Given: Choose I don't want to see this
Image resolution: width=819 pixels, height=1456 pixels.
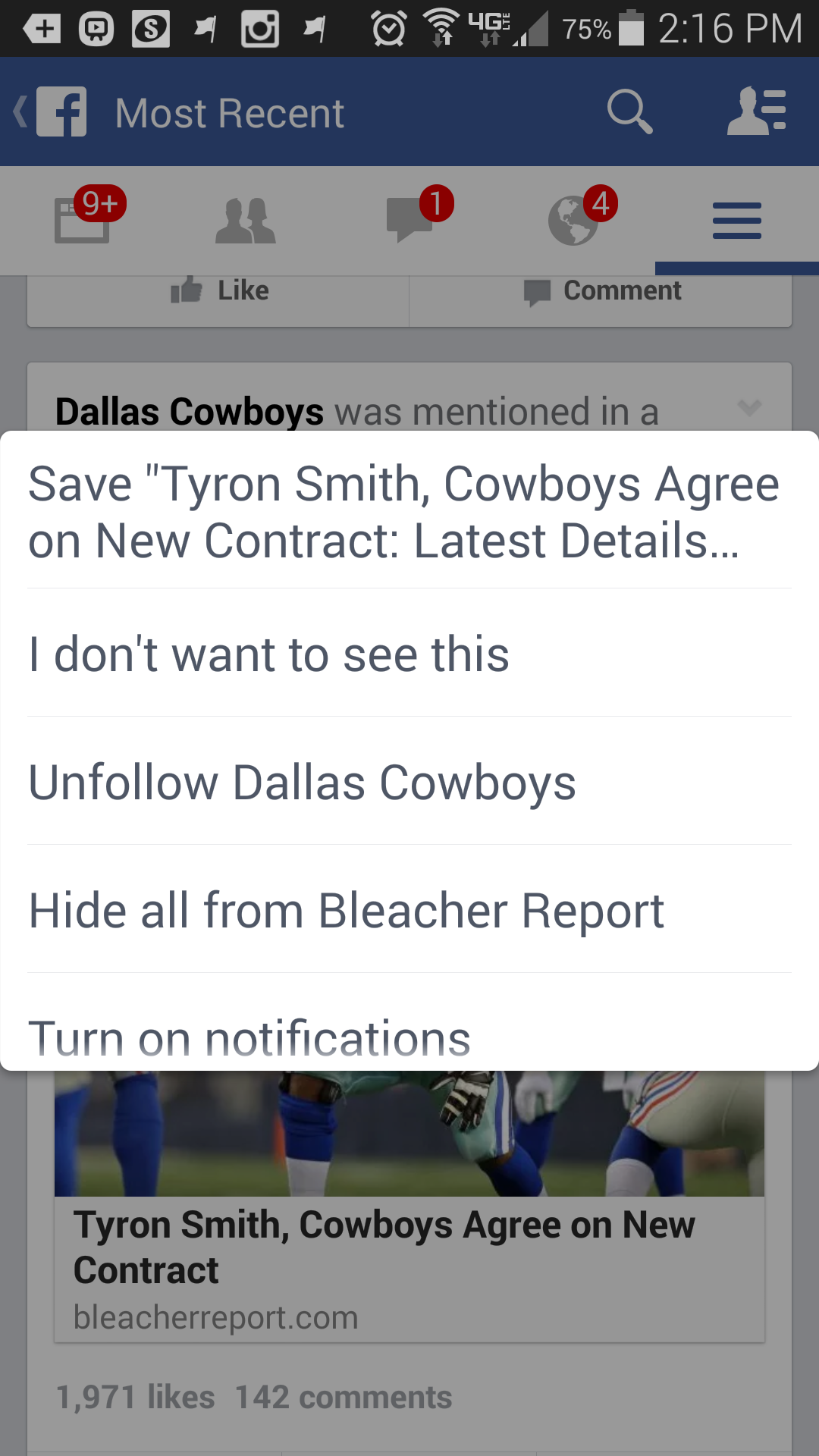Looking at the screenshot, I should [x=268, y=654].
